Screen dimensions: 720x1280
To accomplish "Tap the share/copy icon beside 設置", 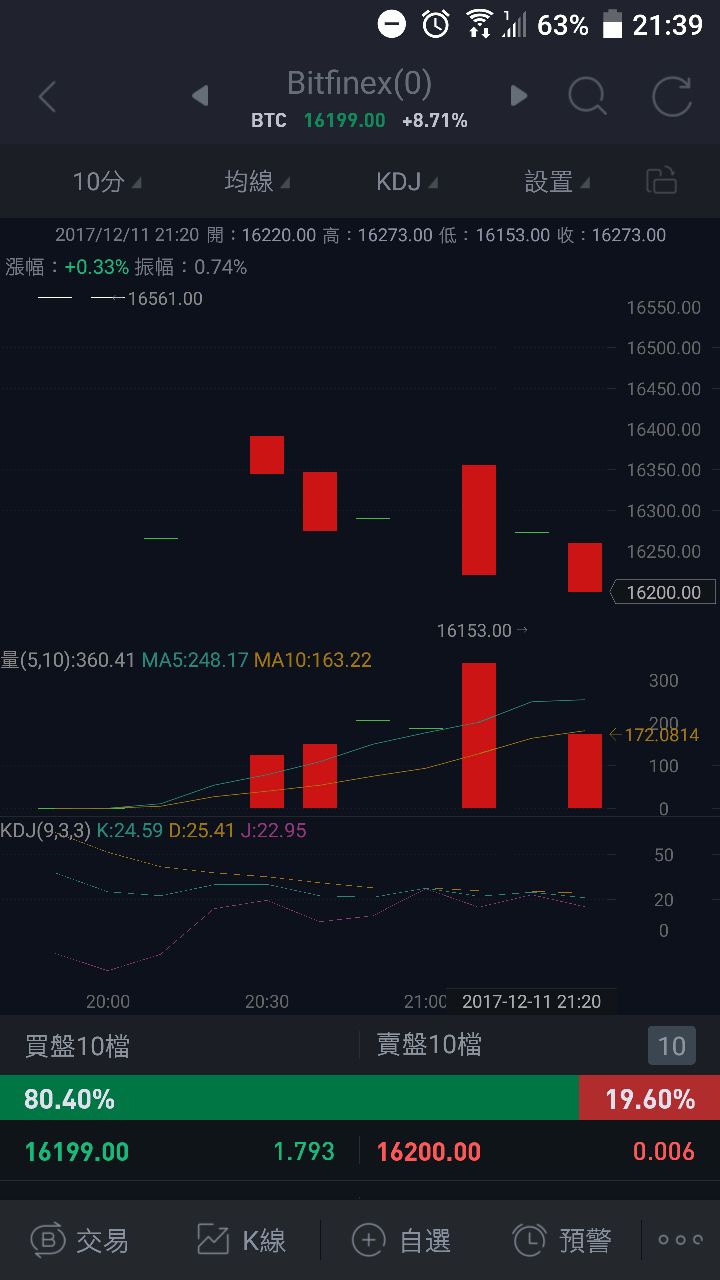I will [662, 181].
